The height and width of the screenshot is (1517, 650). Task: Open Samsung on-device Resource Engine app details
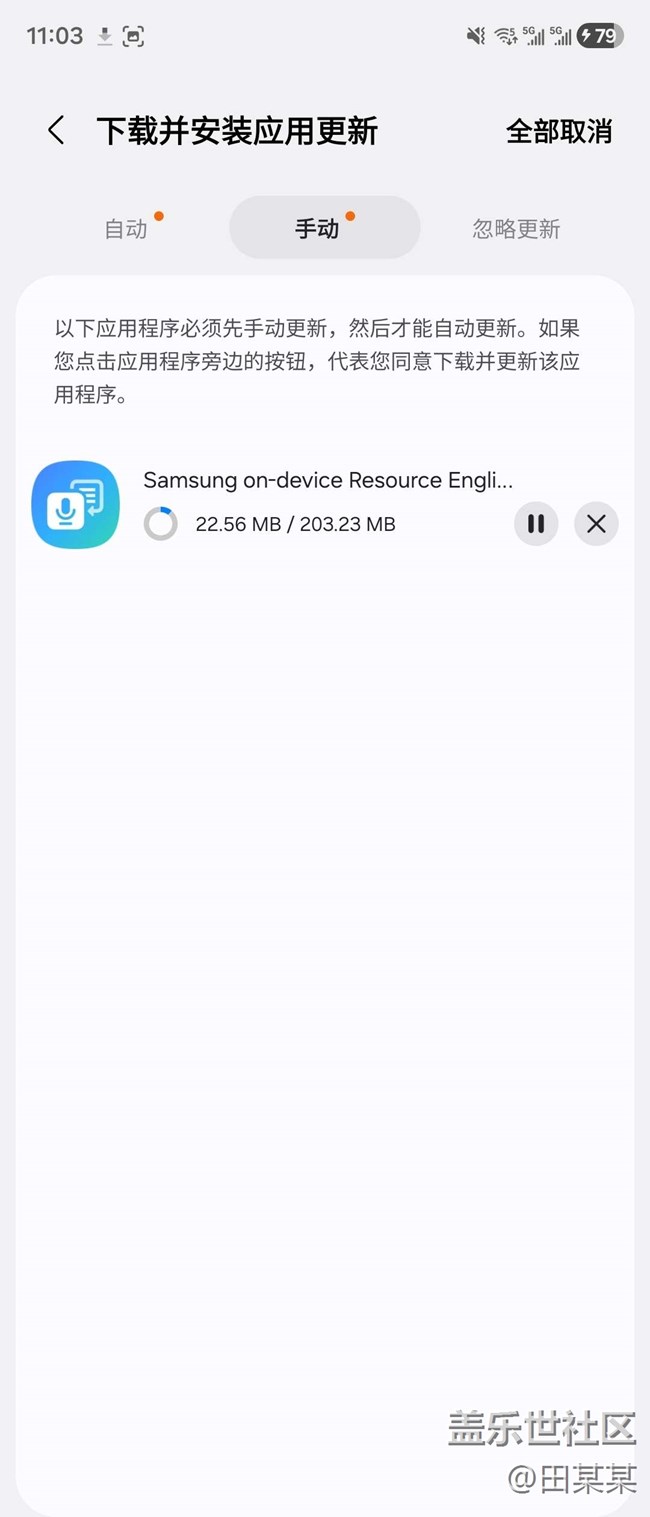(327, 480)
